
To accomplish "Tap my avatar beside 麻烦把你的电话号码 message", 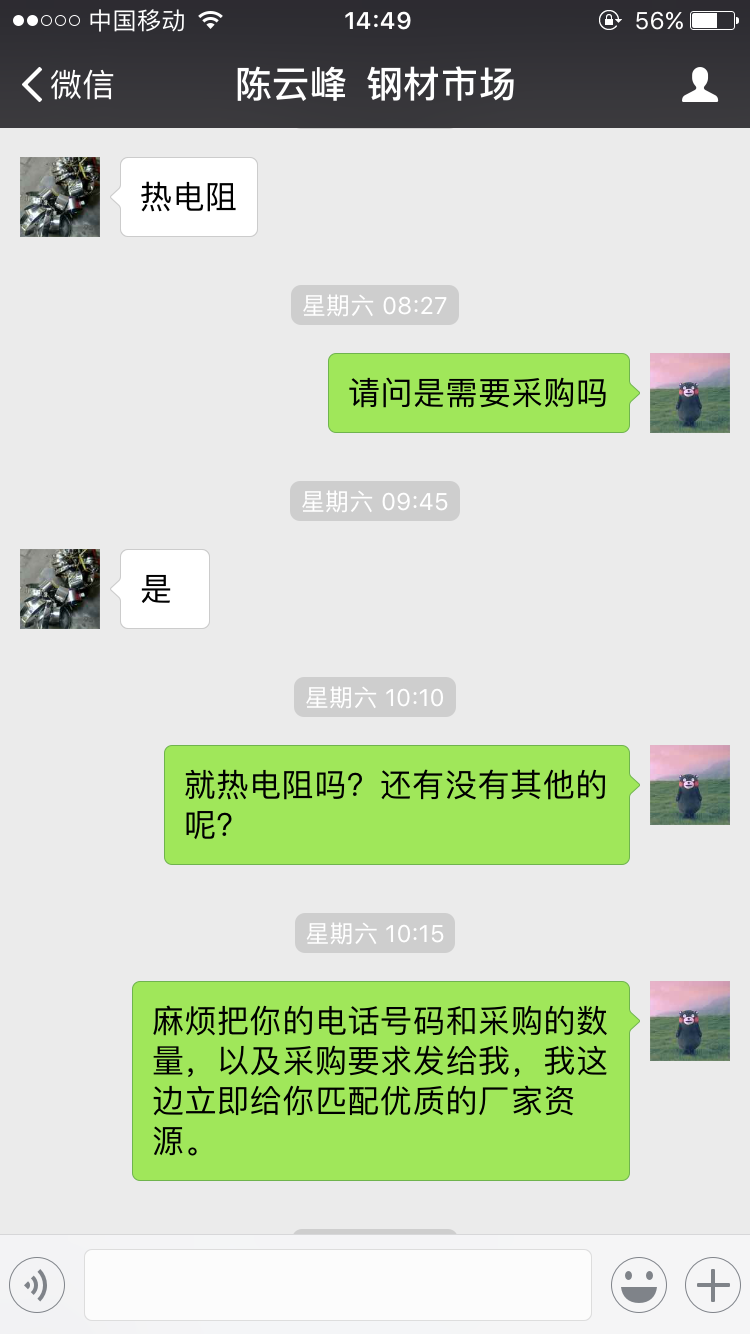I will point(689,1021).
